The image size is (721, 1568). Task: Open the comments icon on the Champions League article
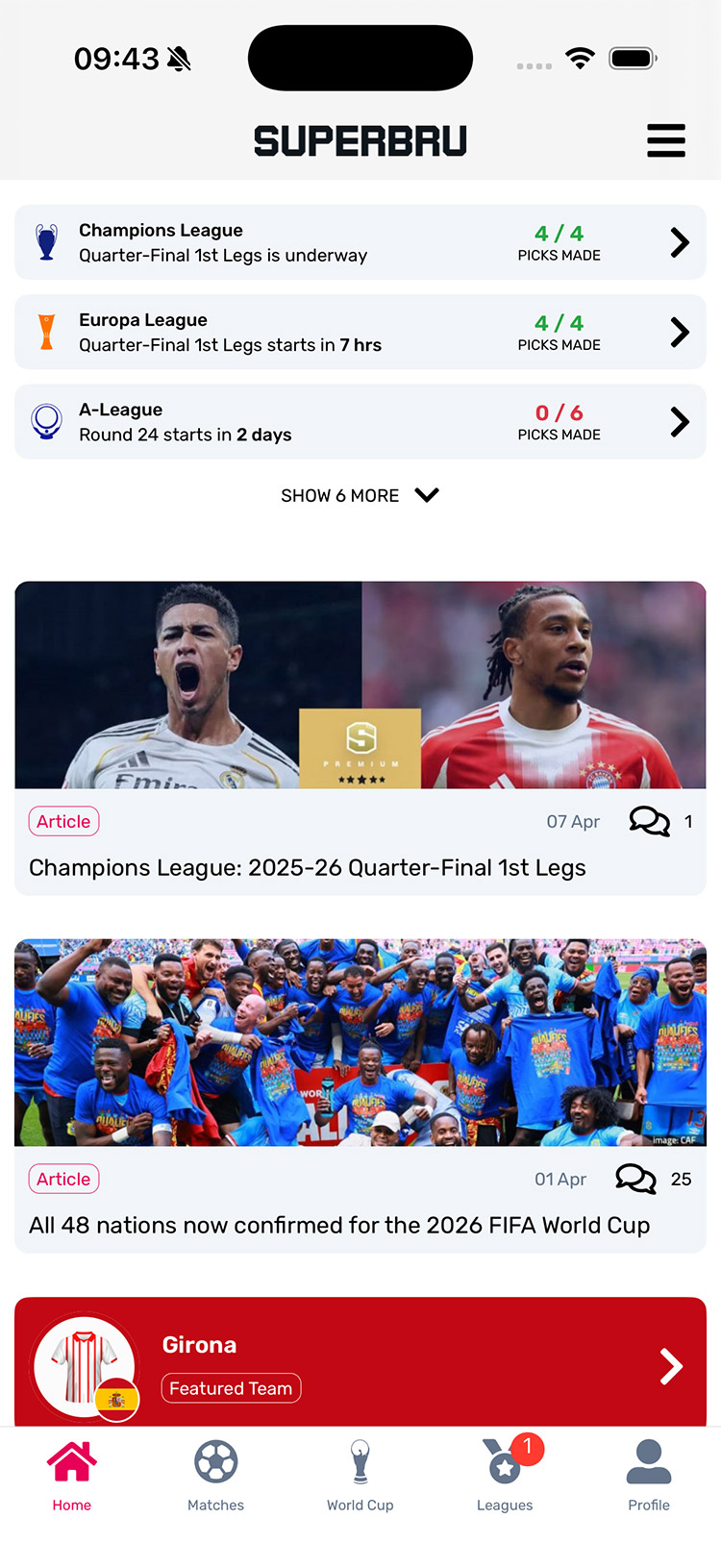pos(649,821)
